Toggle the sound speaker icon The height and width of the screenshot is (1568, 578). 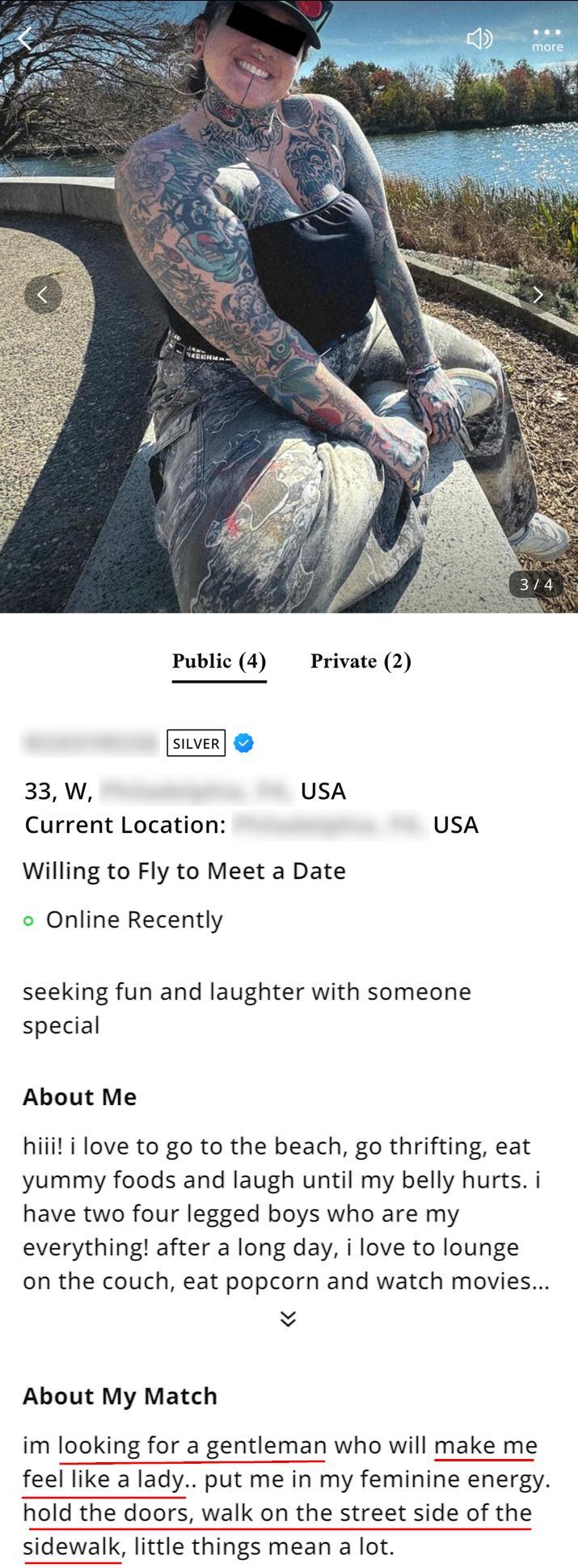click(479, 38)
